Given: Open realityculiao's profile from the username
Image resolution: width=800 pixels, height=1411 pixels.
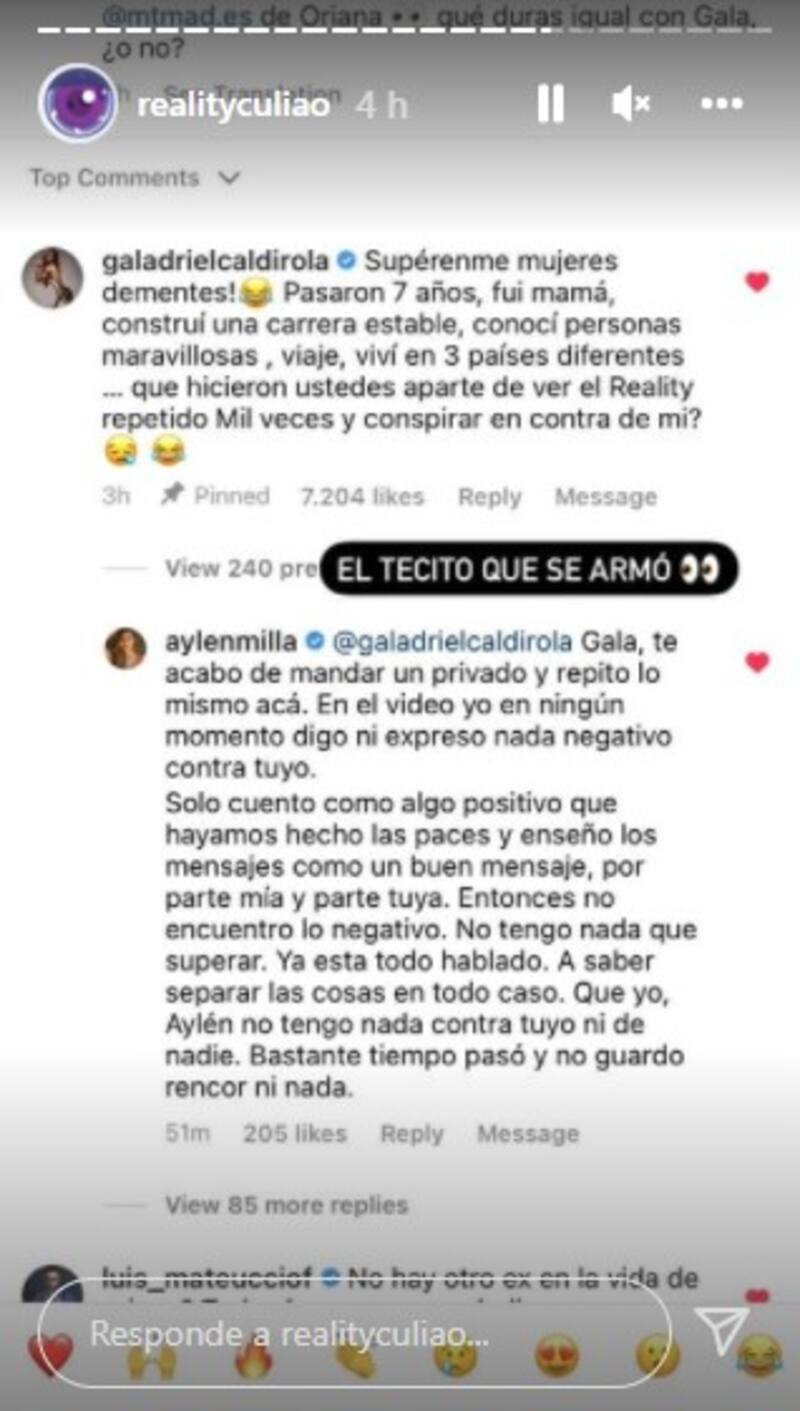Looking at the screenshot, I should 233,105.
